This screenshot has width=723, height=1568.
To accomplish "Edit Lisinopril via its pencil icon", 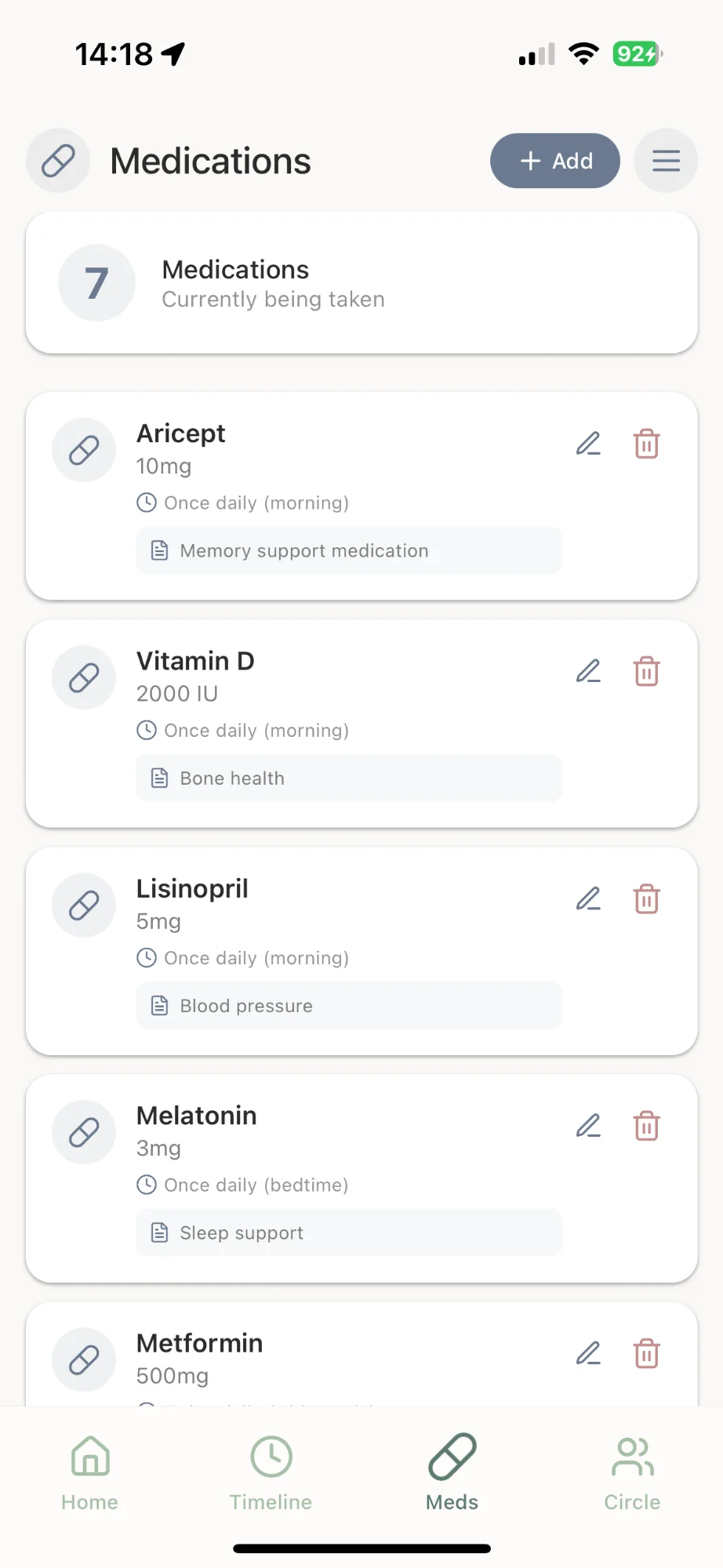I will click(588, 898).
